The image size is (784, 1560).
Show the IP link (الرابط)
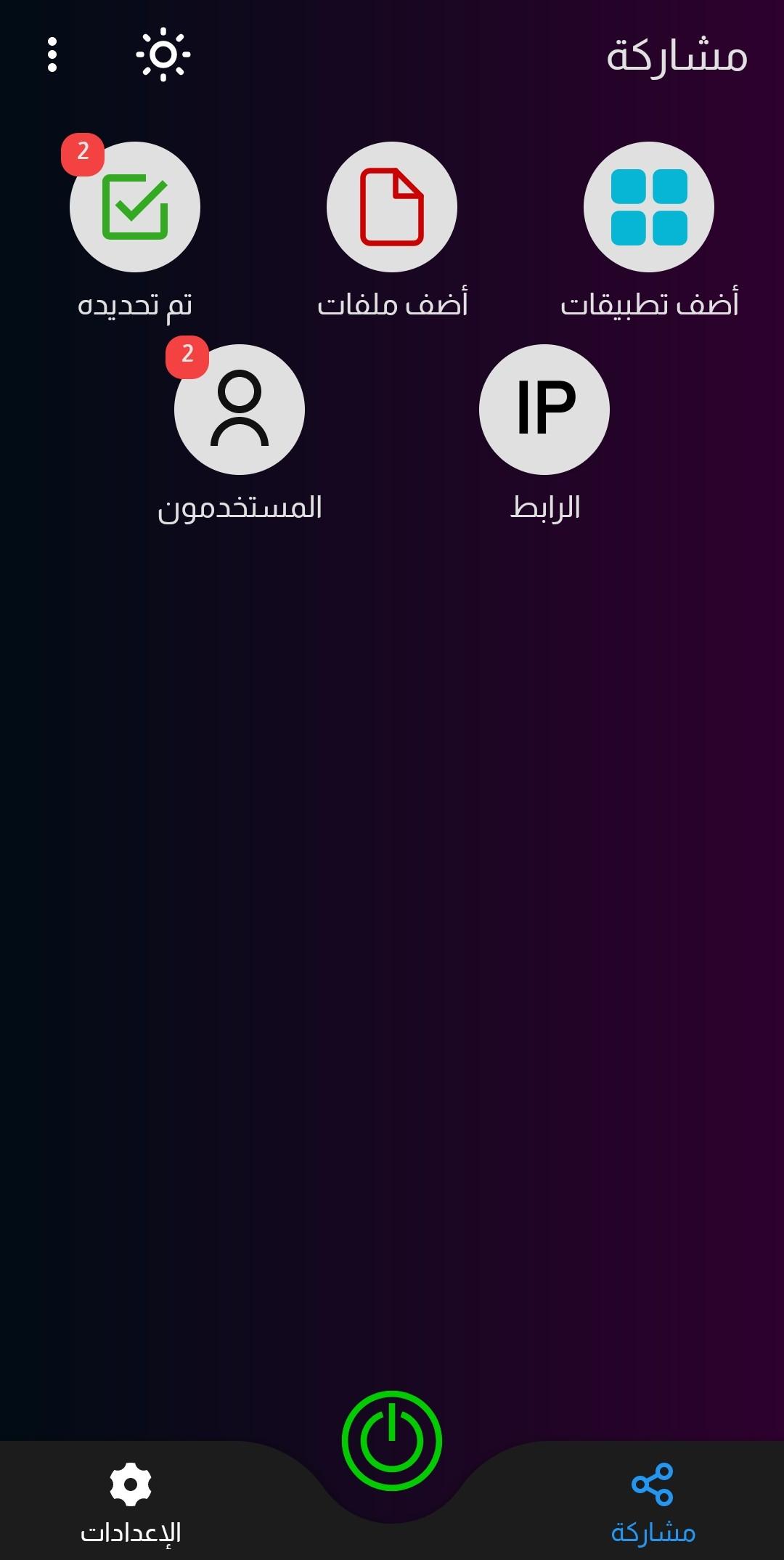544,410
